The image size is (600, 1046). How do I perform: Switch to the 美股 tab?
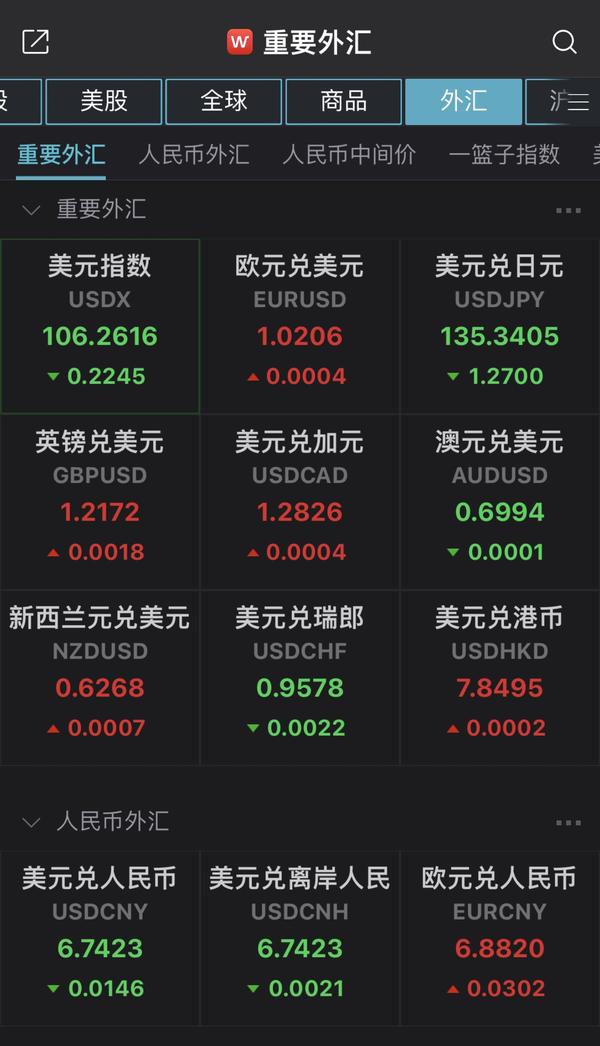coord(103,101)
